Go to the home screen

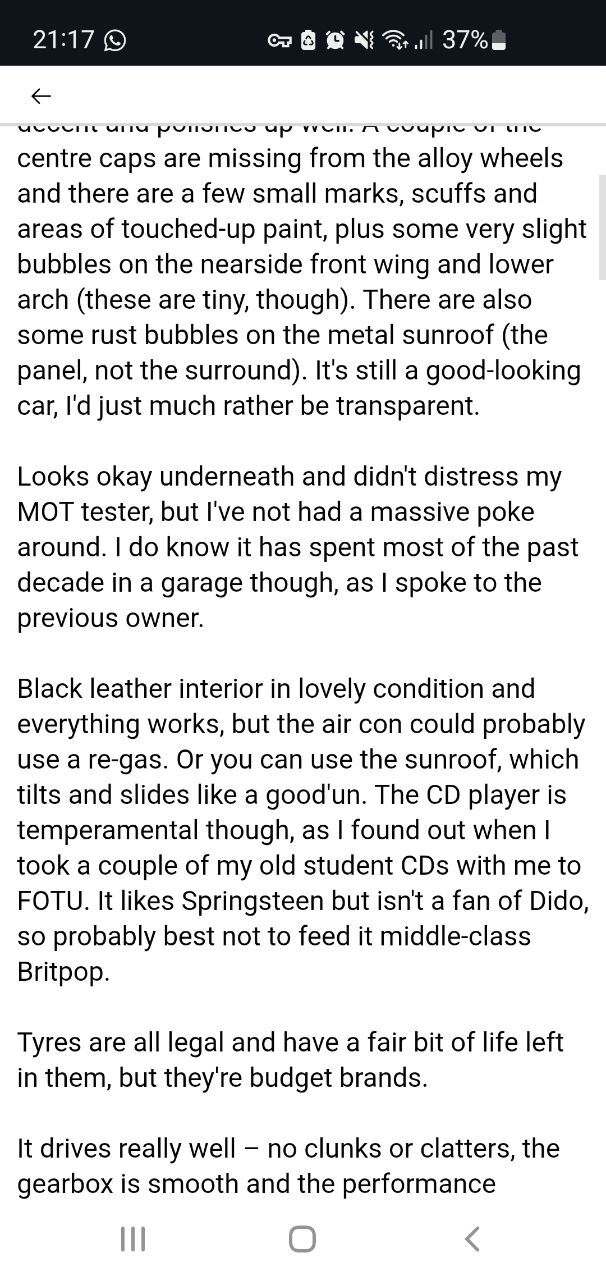coord(302,1239)
